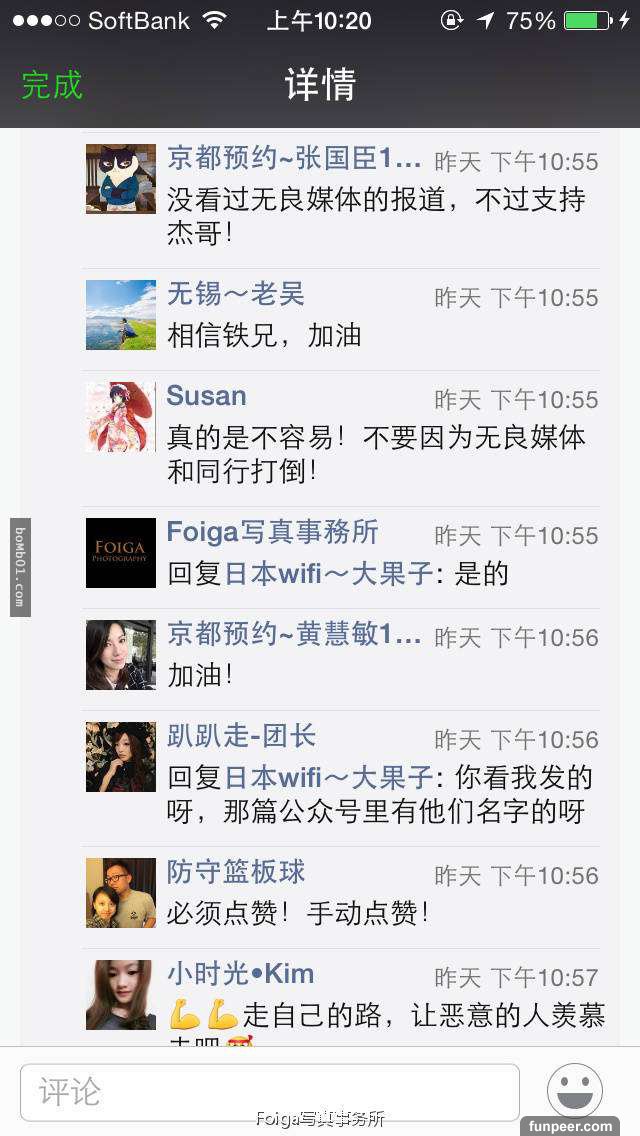Tap Foiga写真事務所's avatar
This screenshot has height=1136, width=640.
coord(120,552)
